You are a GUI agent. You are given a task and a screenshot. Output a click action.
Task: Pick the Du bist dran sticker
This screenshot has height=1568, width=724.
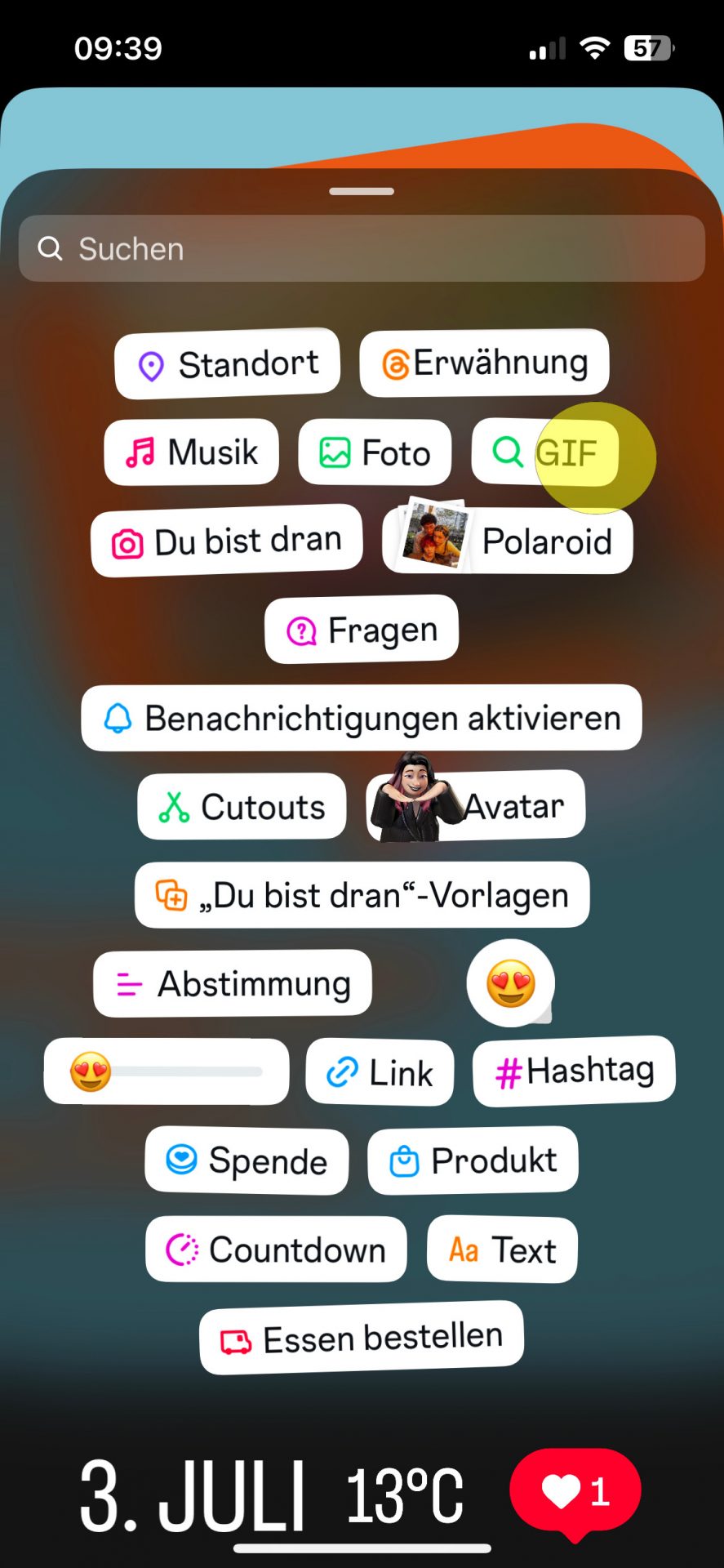[227, 541]
